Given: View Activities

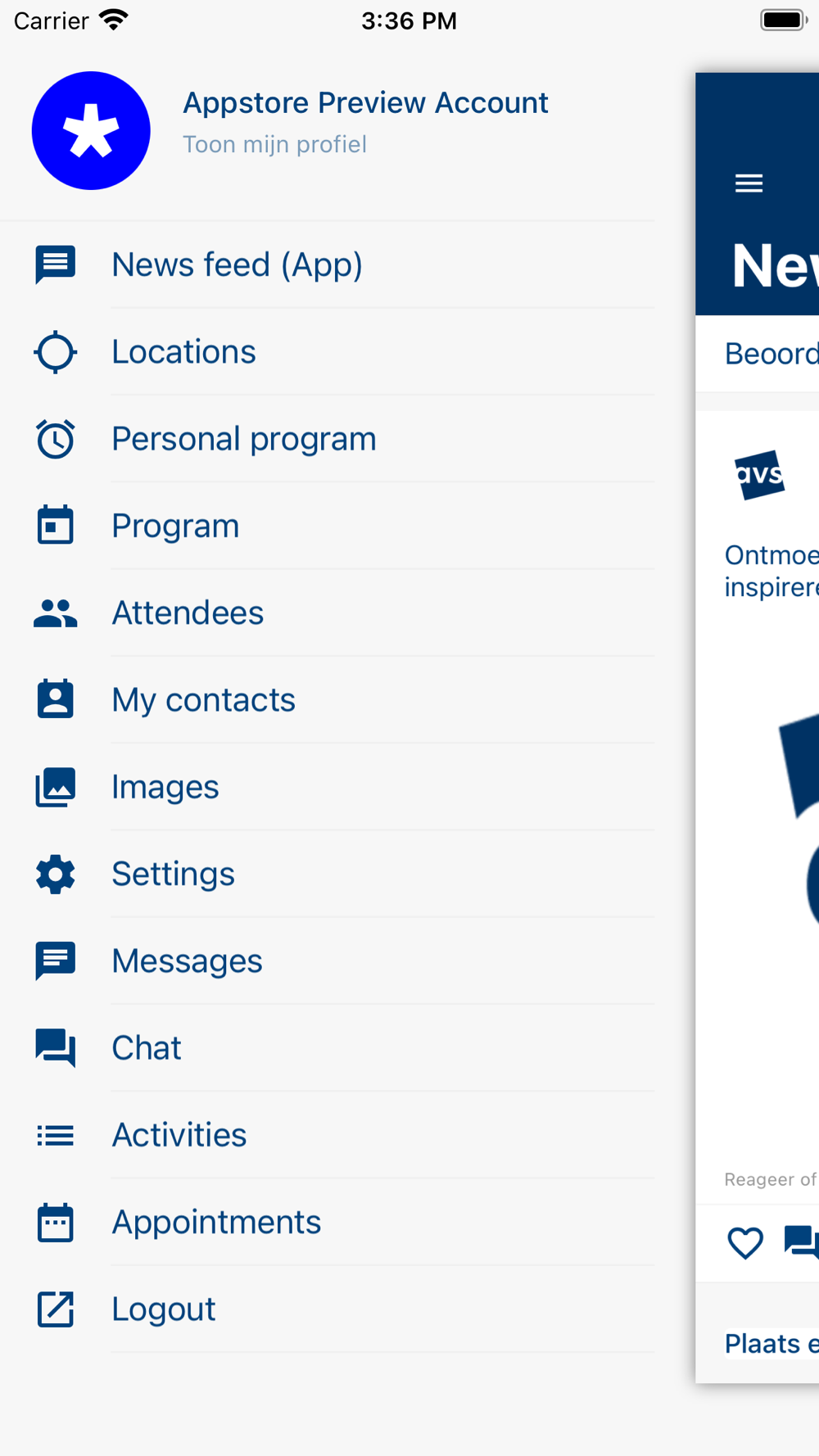Looking at the screenshot, I should [x=328, y=1135].
